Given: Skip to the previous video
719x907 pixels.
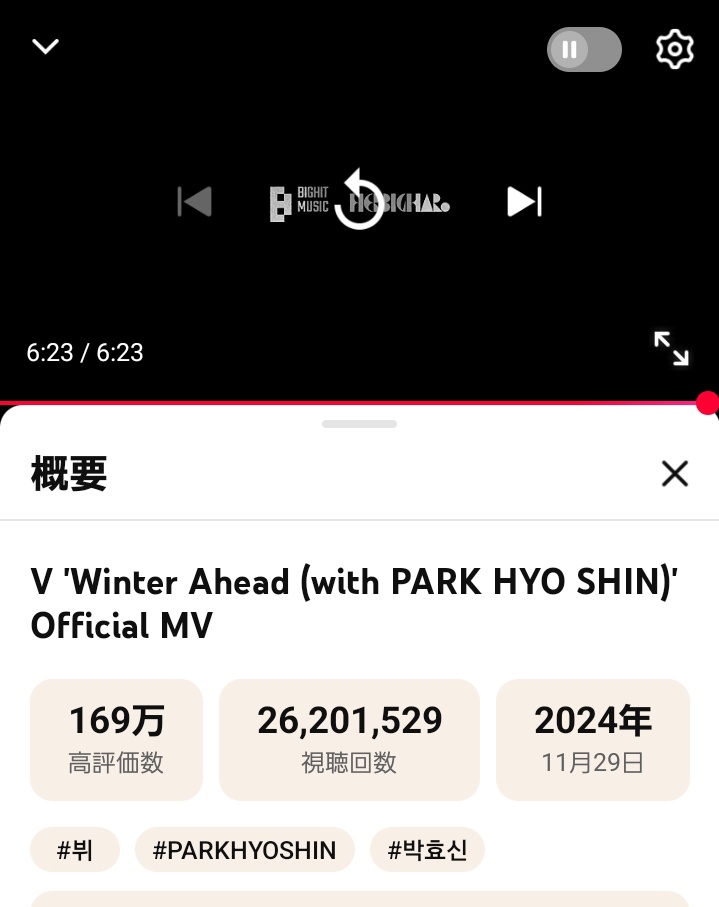Looking at the screenshot, I should click(195, 202).
